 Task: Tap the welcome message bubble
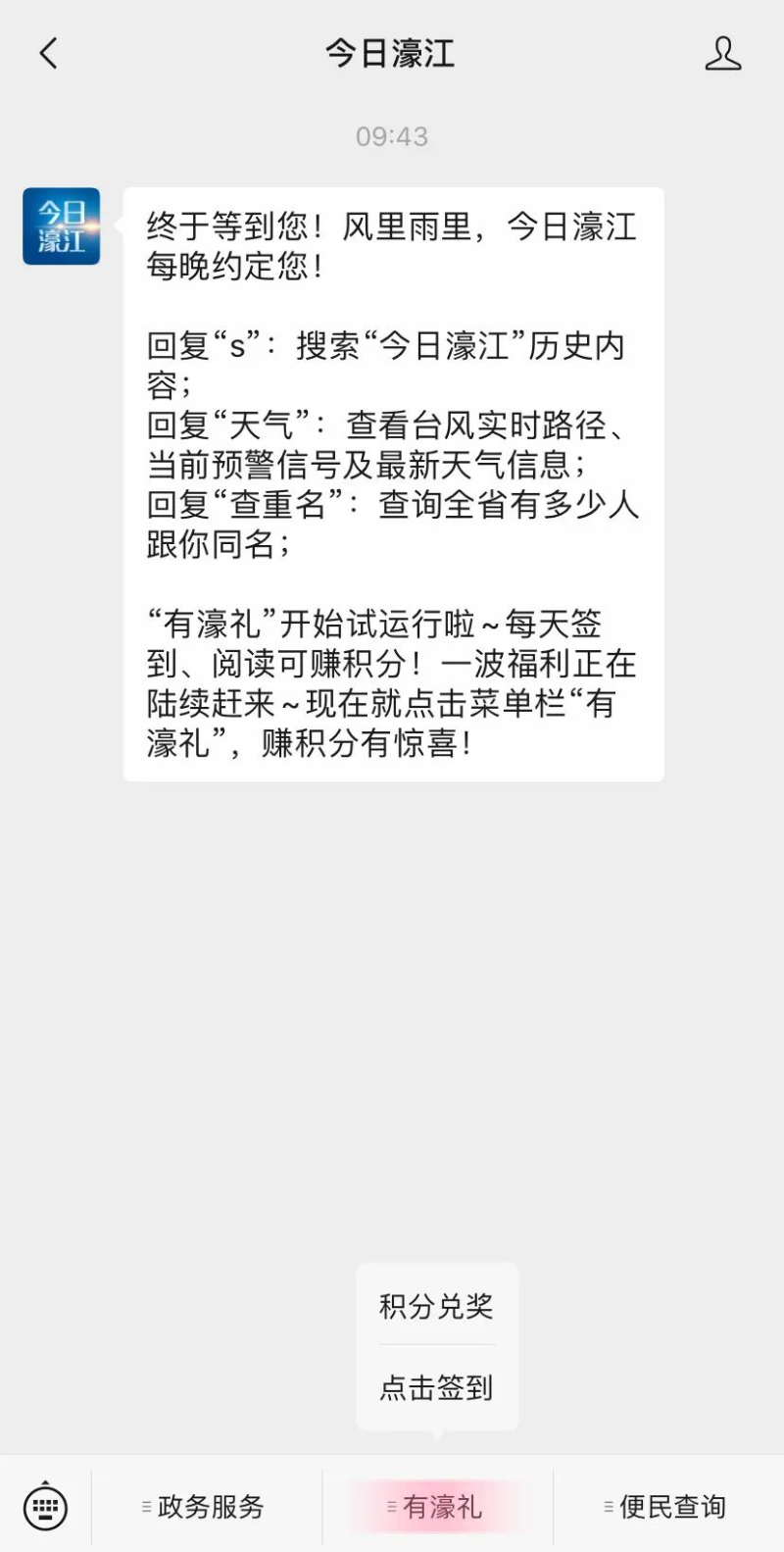pyautogui.click(x=392, y=480)
